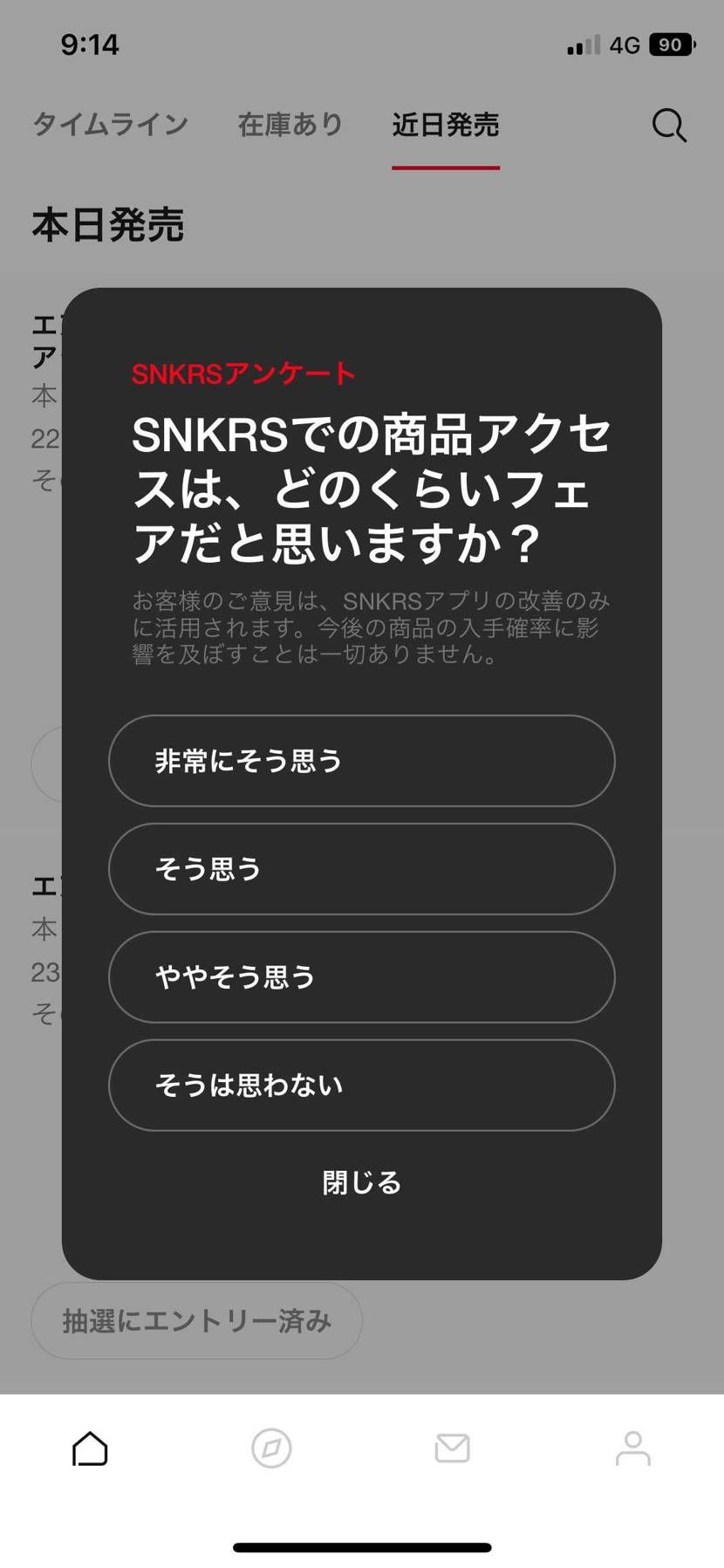The width and height of the screenshot is (724, 1568).
Task: Open the search magnifier icon
Action: (x=669, y=126)
